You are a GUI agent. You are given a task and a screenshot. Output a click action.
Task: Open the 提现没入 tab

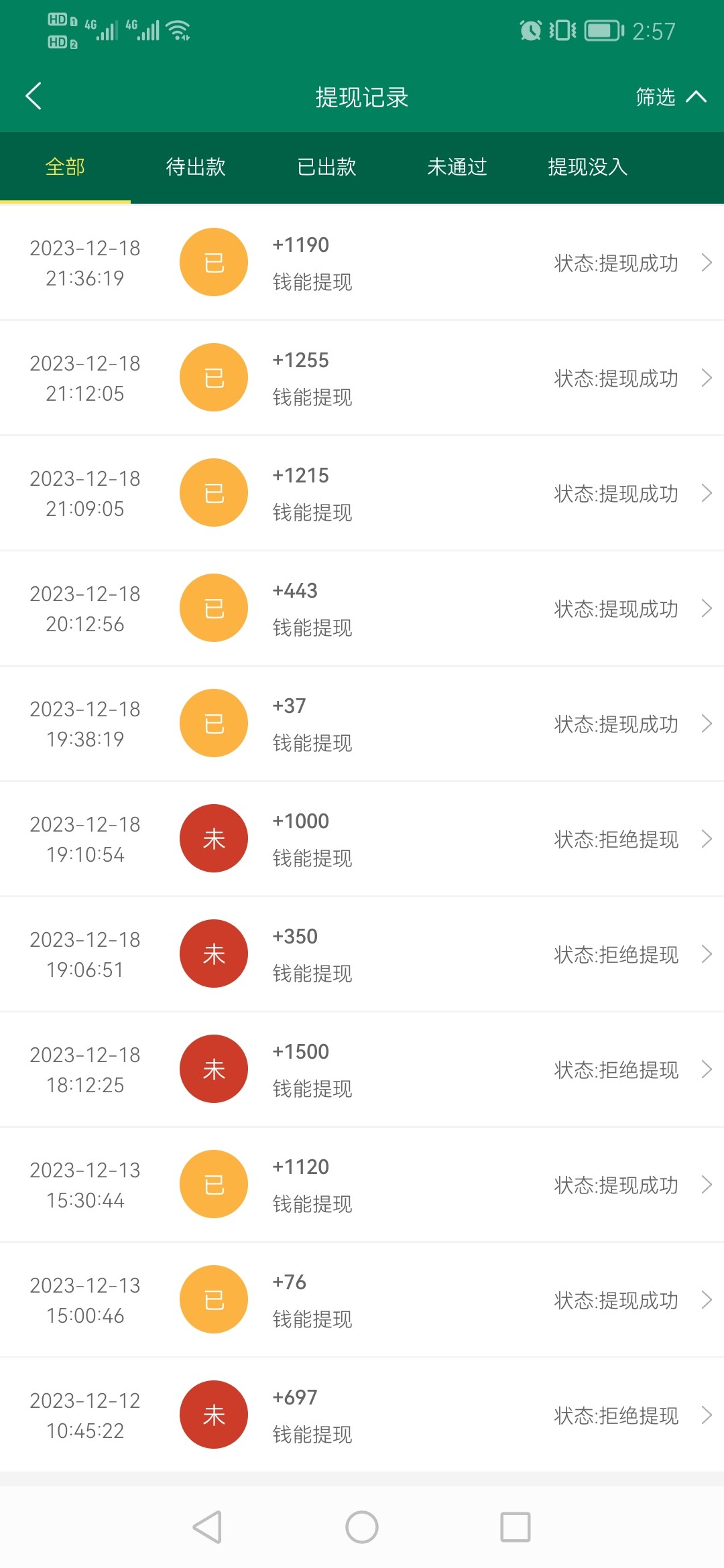click(x=587, y=167)
